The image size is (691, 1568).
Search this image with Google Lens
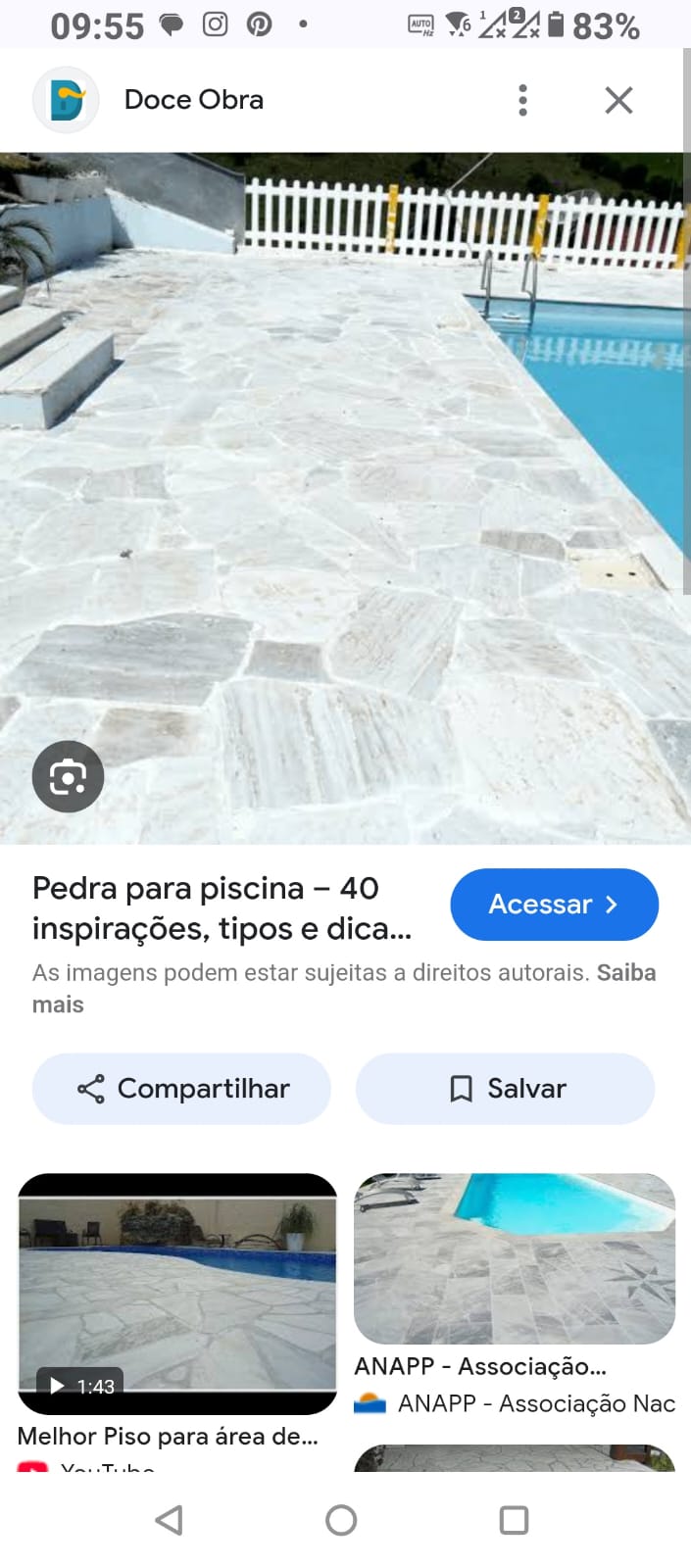[68, 777]
